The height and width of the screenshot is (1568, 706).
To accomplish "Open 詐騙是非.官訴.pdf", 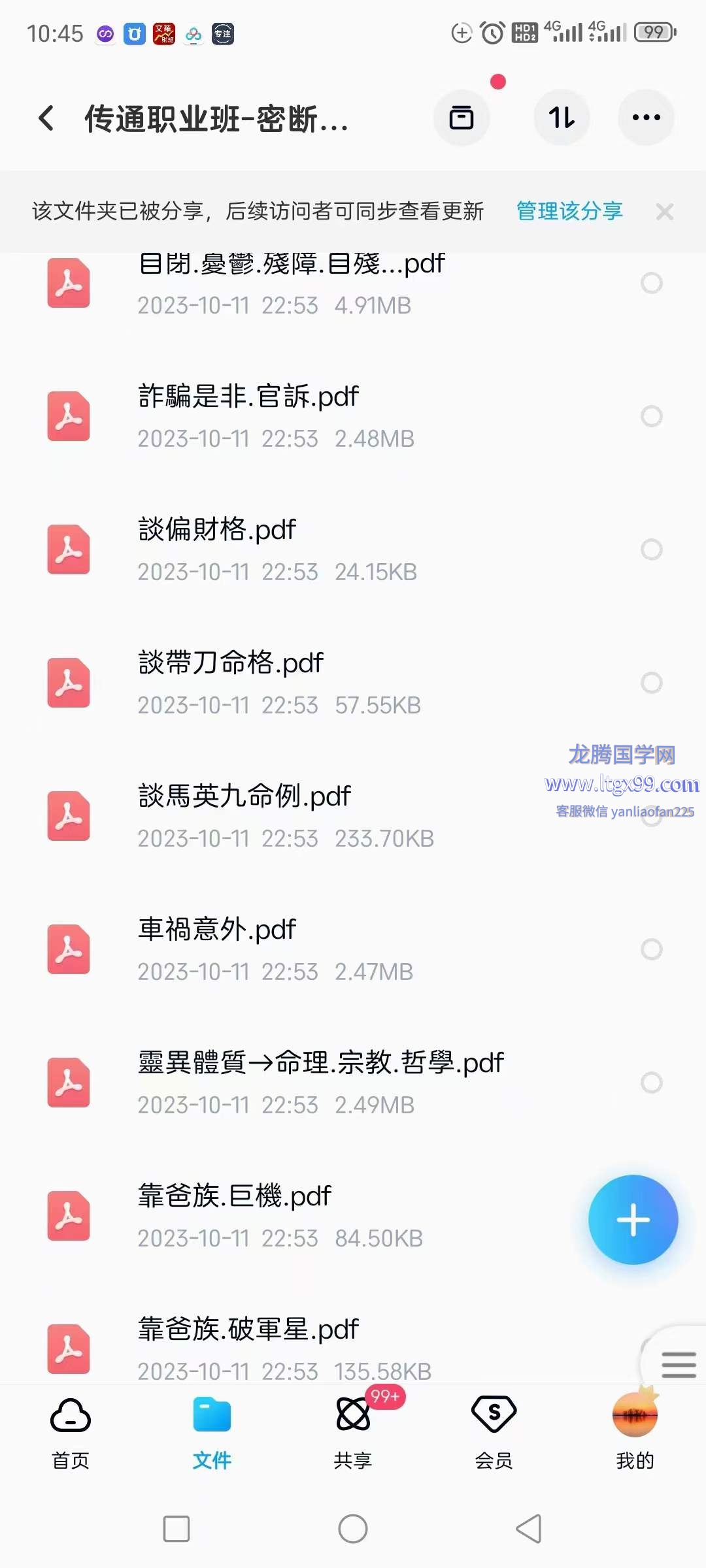I will 353,416.
